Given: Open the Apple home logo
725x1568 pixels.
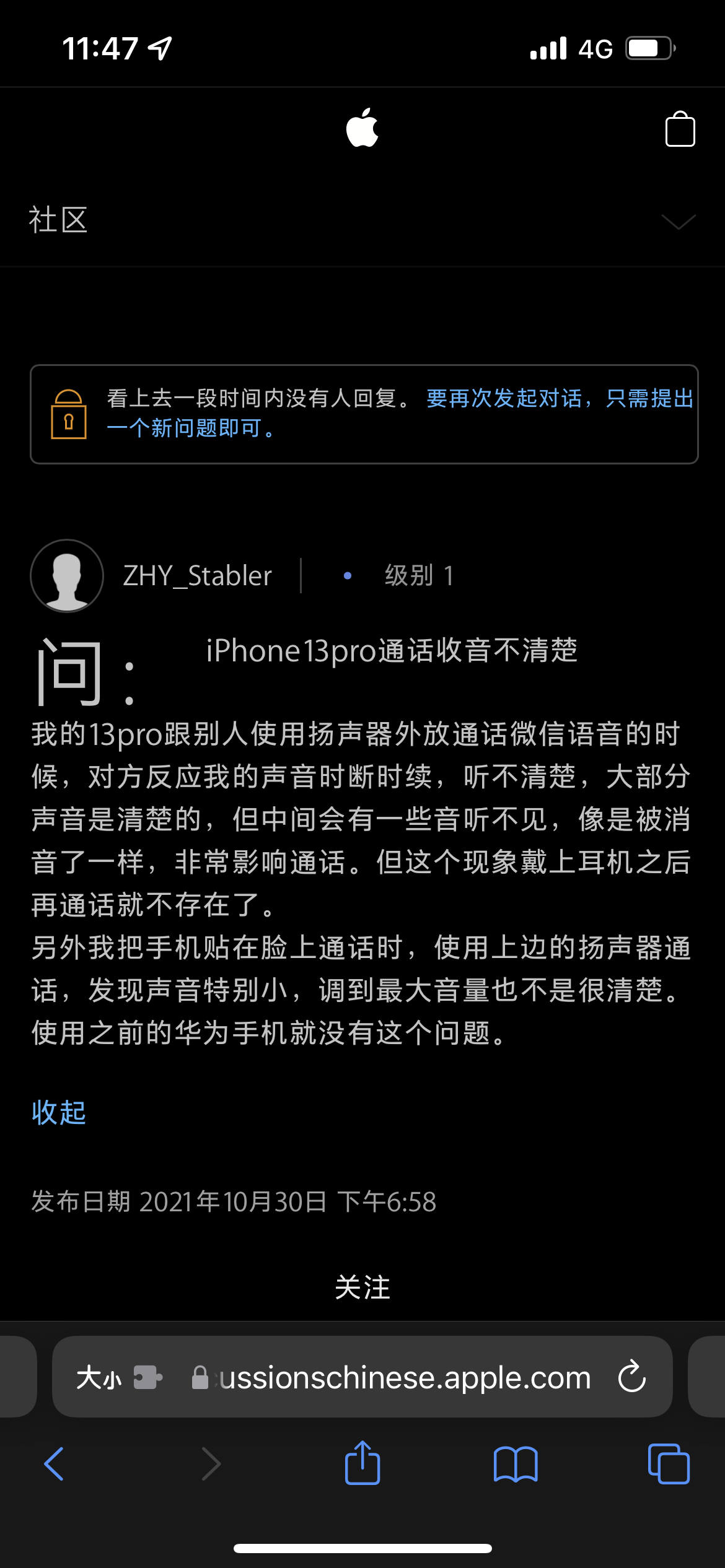Looking at the screenshot, I should click(x=362, y=128).
